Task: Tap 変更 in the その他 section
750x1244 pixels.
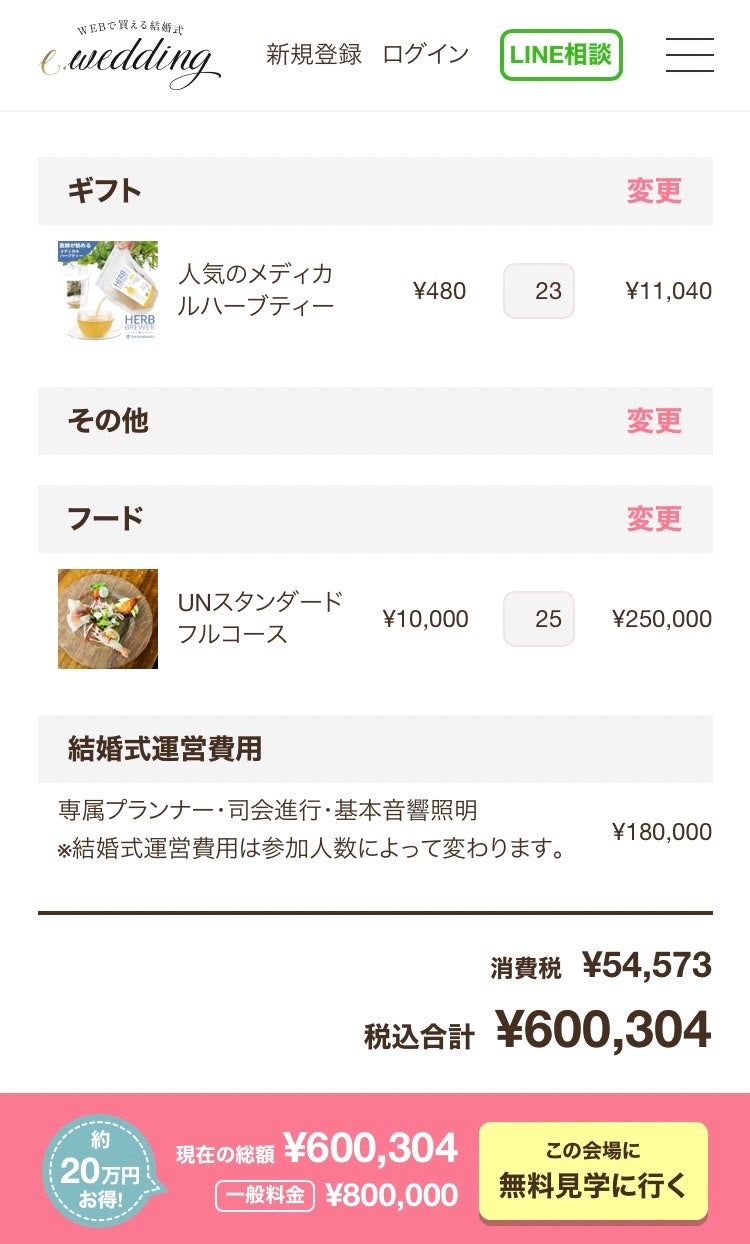Action: pos(654,421)
